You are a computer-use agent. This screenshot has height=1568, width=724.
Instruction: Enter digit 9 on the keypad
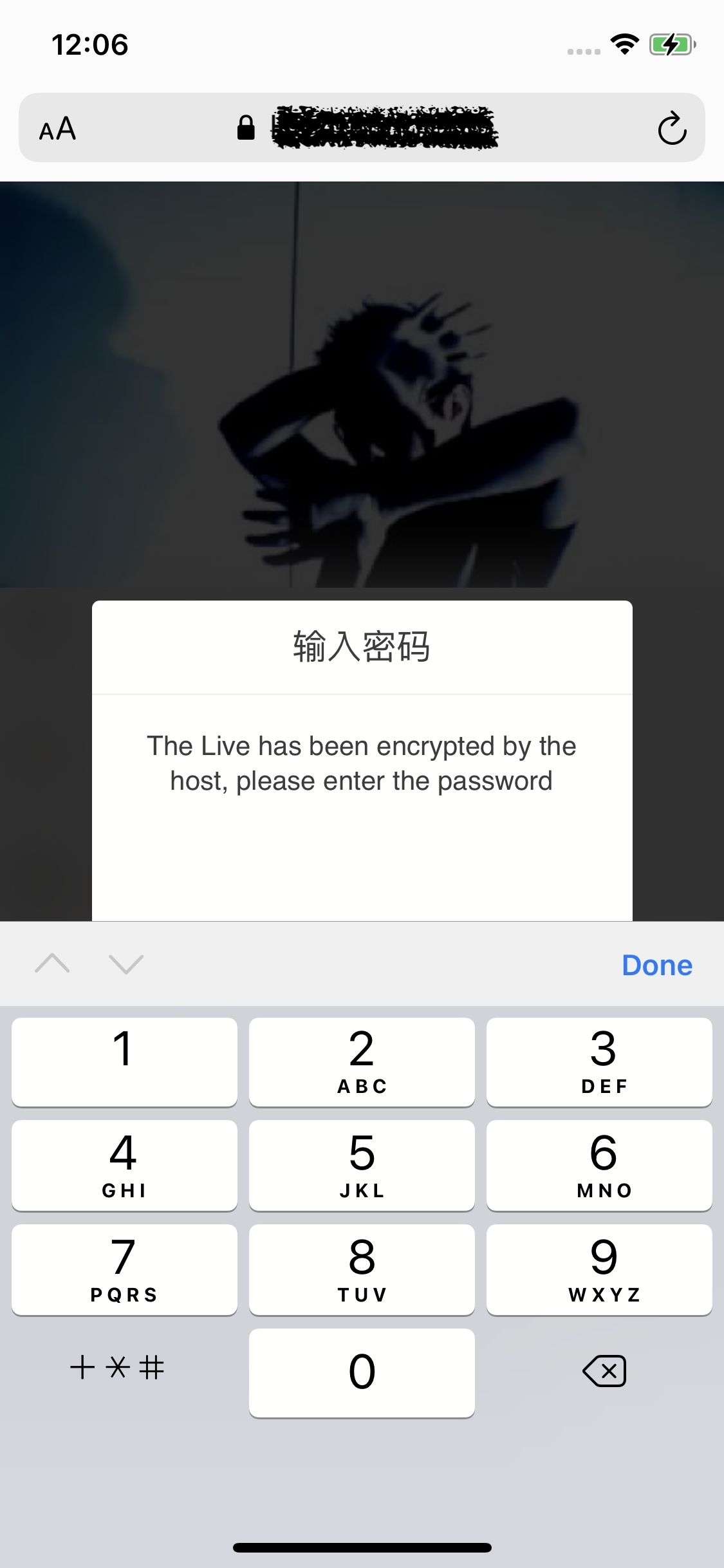(x=599, y=1269)
